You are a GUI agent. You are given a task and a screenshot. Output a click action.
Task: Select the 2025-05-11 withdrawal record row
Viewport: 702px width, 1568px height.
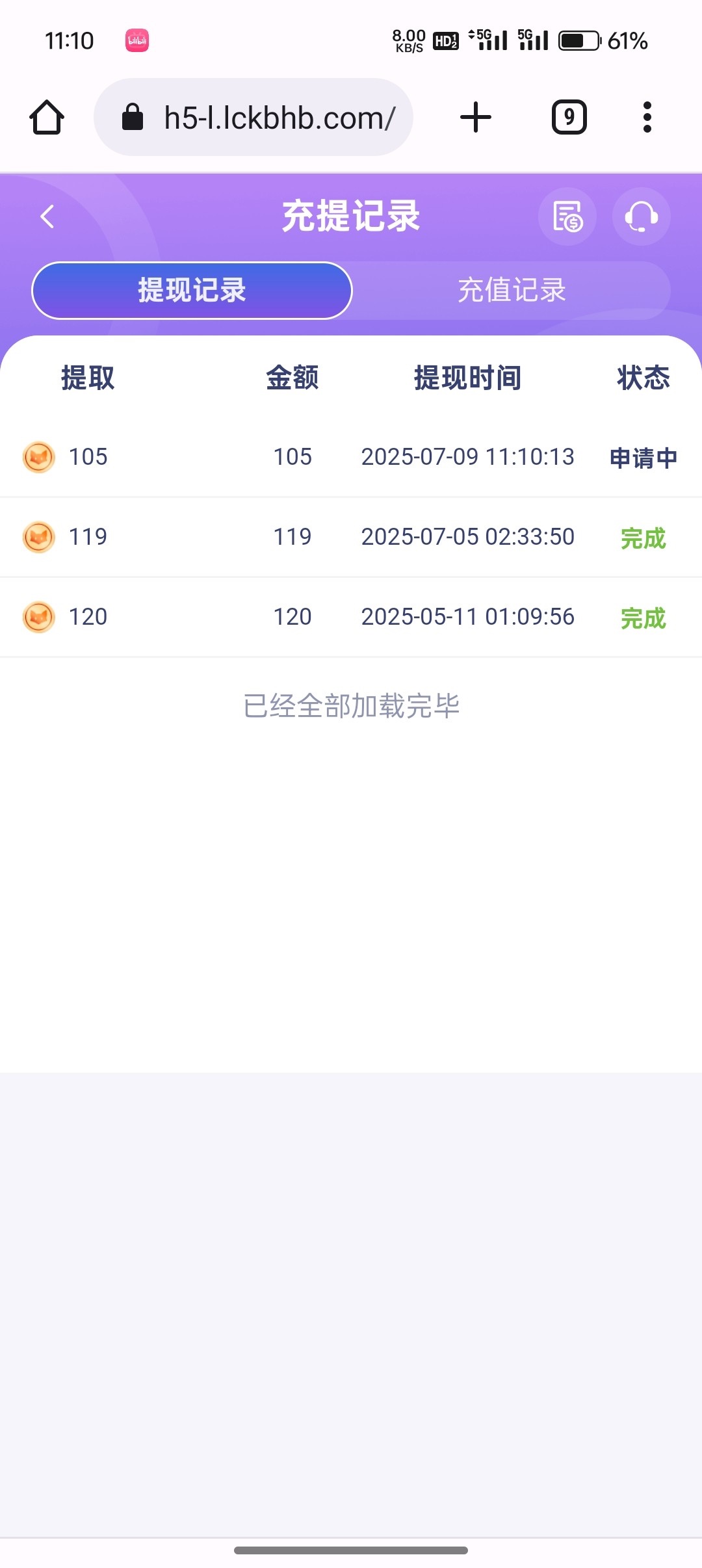coord(351,616)
